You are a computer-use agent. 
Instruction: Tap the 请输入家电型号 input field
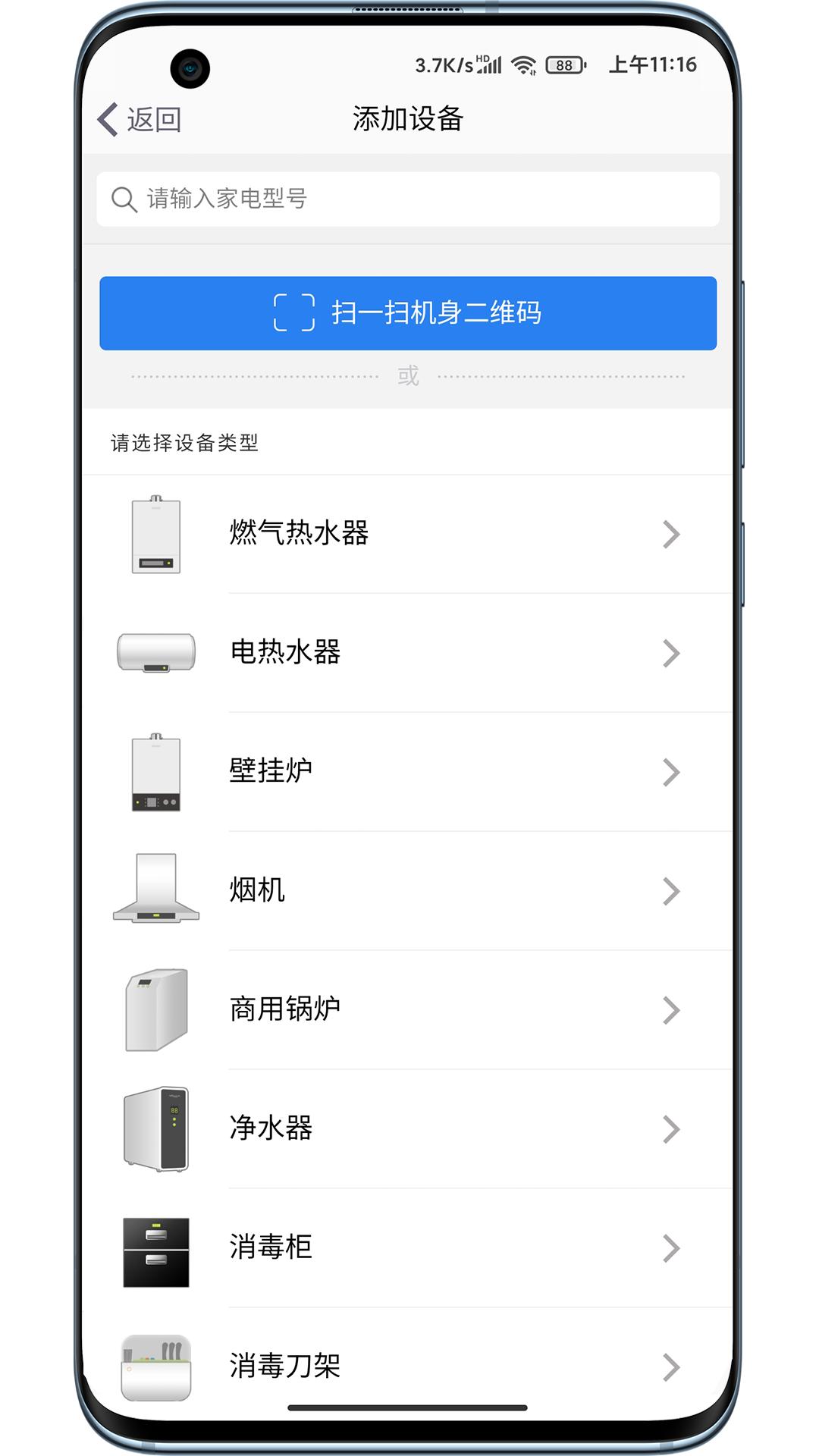(409, 199)
